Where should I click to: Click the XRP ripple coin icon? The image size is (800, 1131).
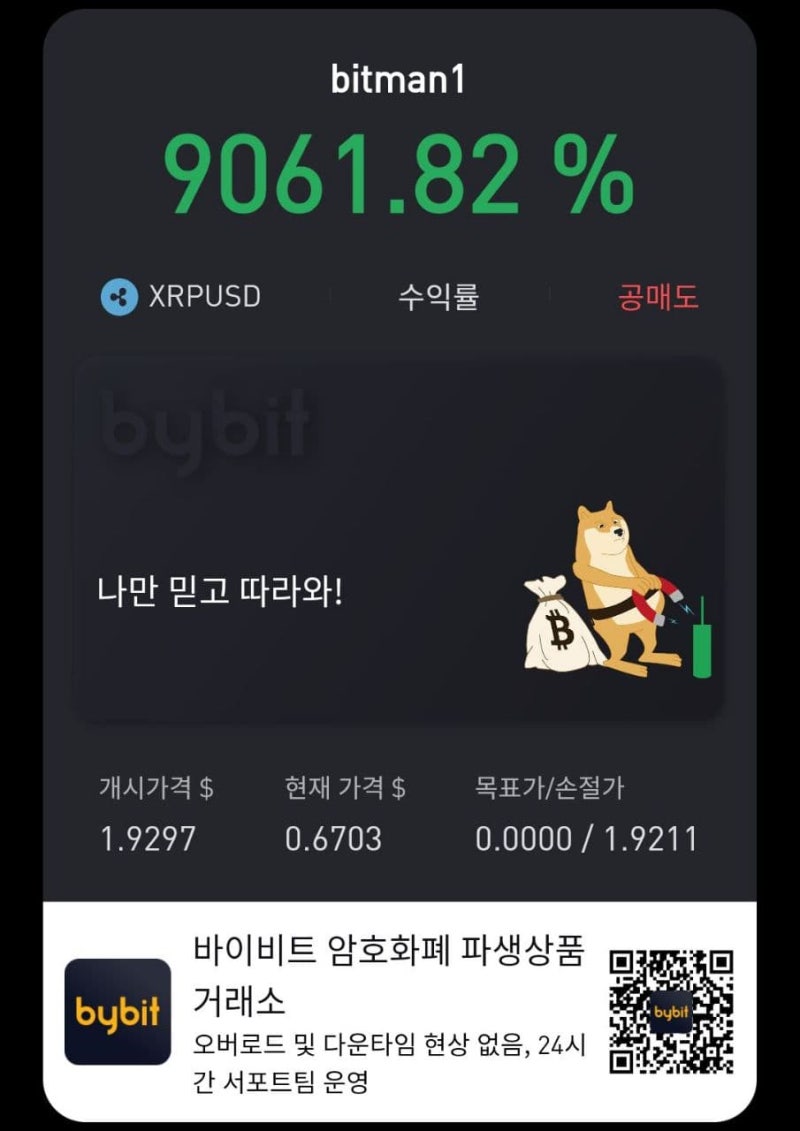tap(119, 296)
